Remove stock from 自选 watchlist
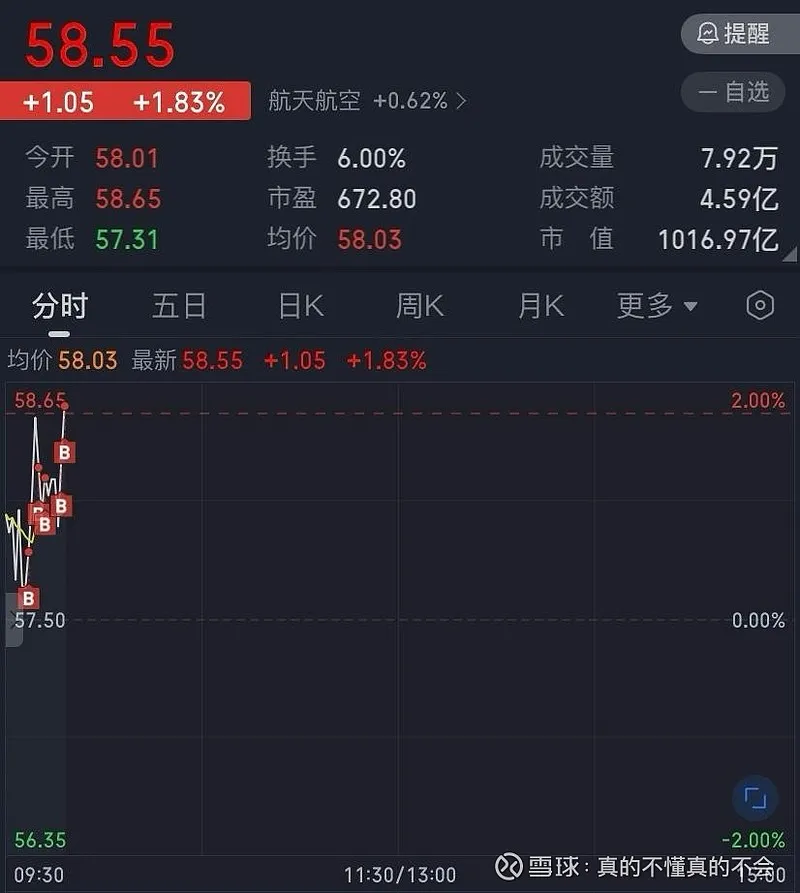This screenshot has width=800, height=893. coord(735,93)
